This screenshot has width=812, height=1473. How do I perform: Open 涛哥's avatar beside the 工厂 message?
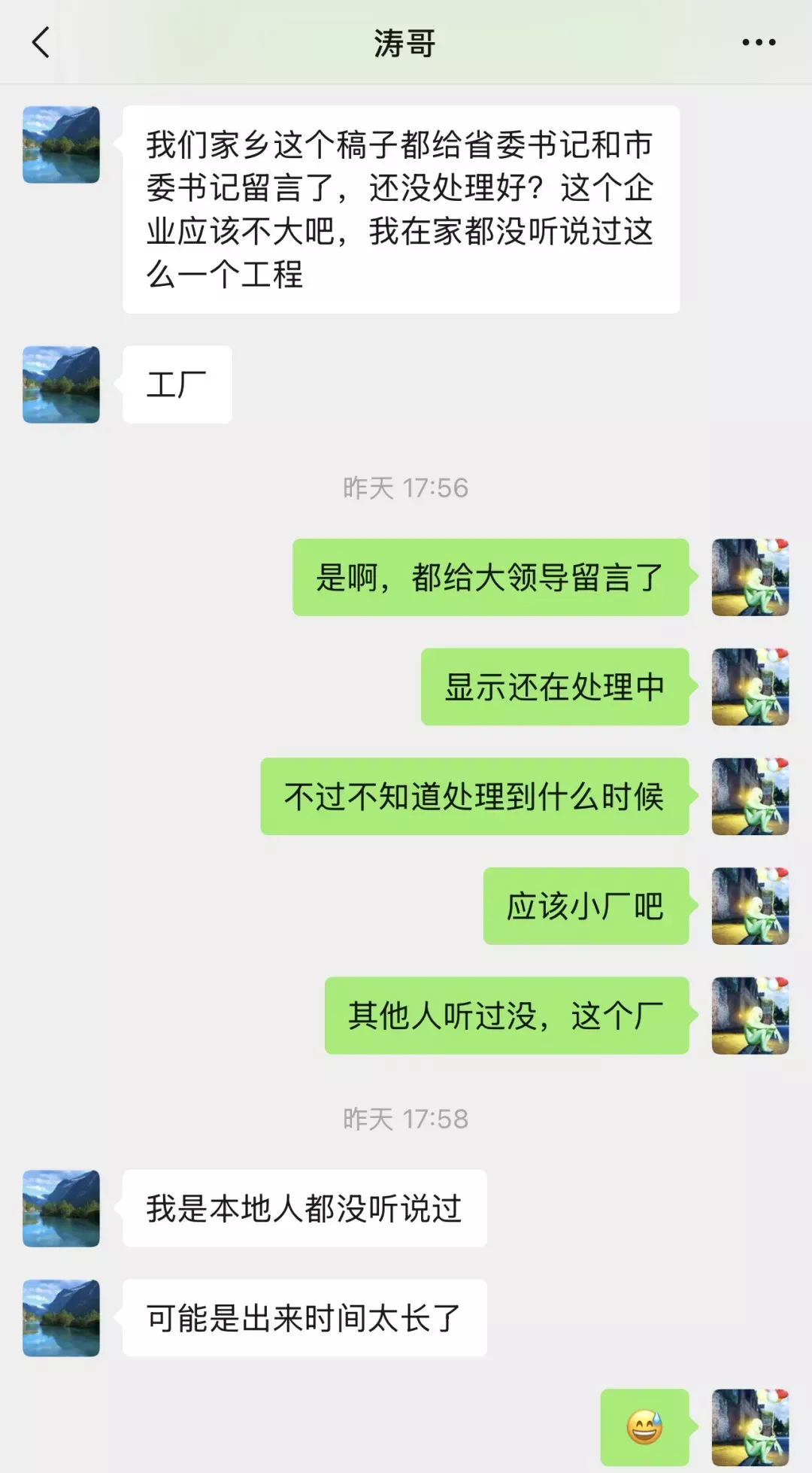point(61,384)
